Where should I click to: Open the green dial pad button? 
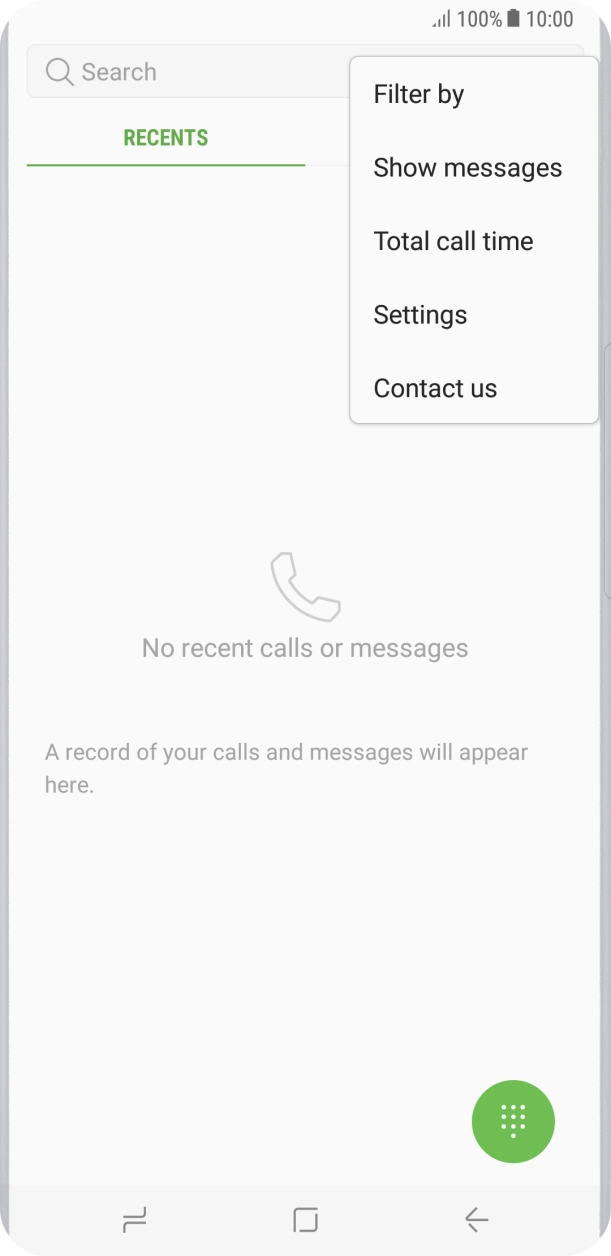pos(513,1121)
